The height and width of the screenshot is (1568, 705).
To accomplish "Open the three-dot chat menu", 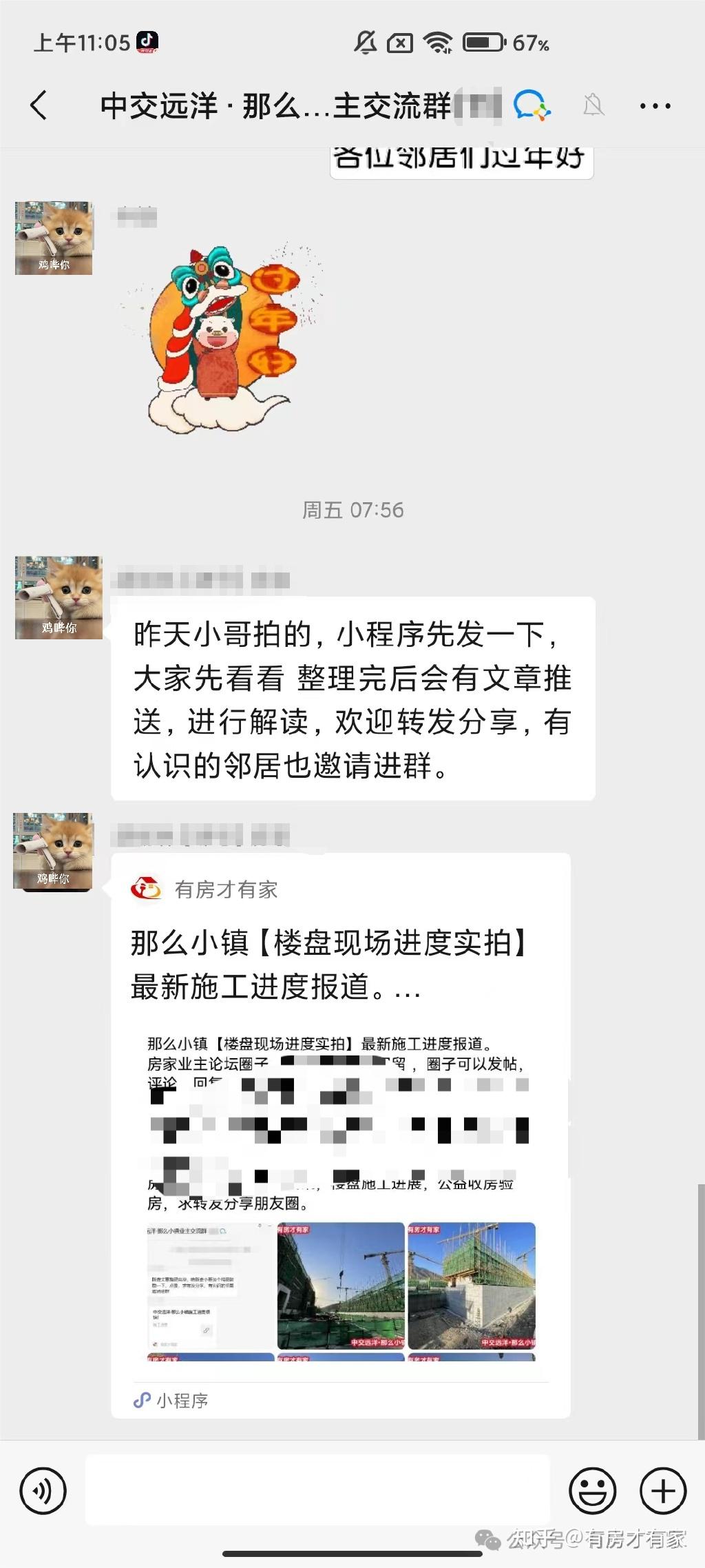I will tap(655, 106).
